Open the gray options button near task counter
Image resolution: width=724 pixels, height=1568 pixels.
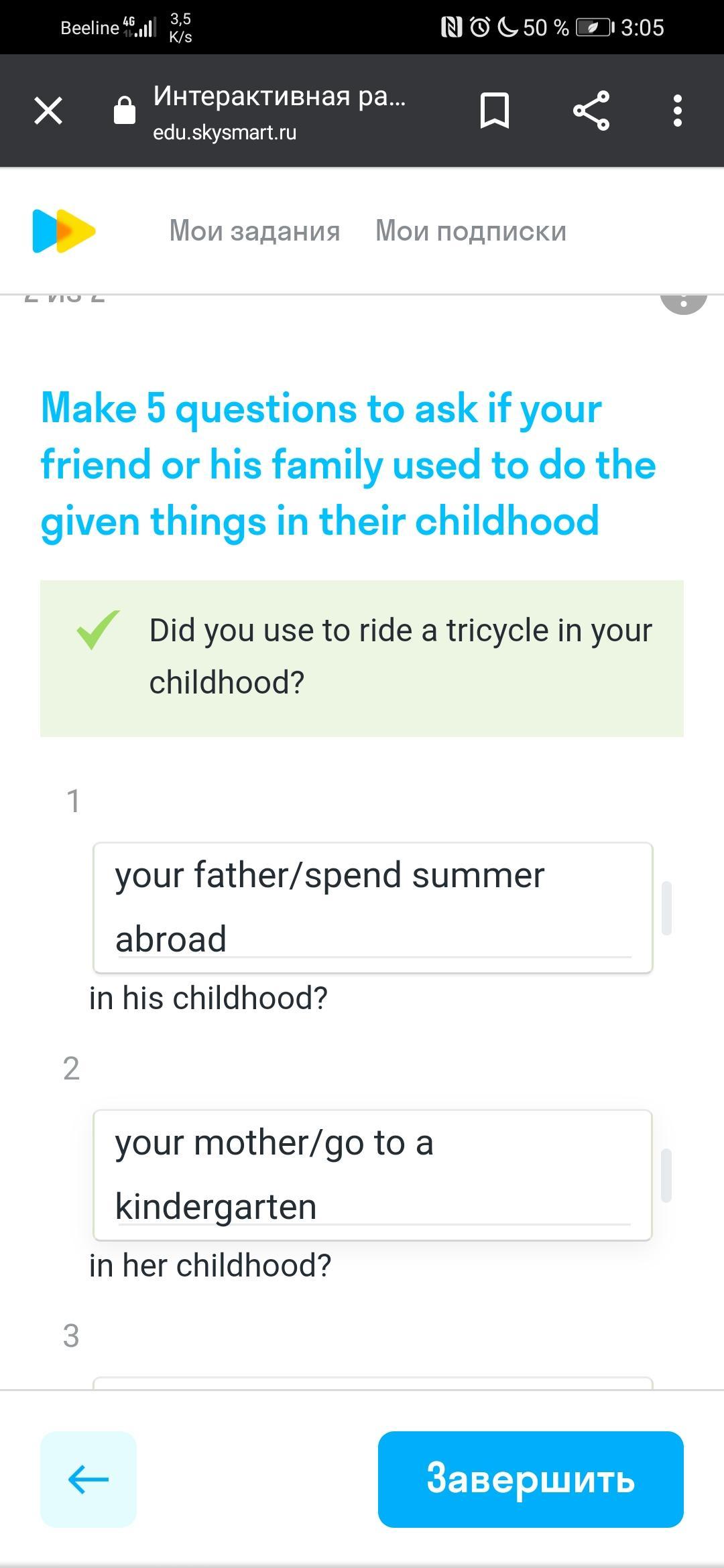click(683, 302)
